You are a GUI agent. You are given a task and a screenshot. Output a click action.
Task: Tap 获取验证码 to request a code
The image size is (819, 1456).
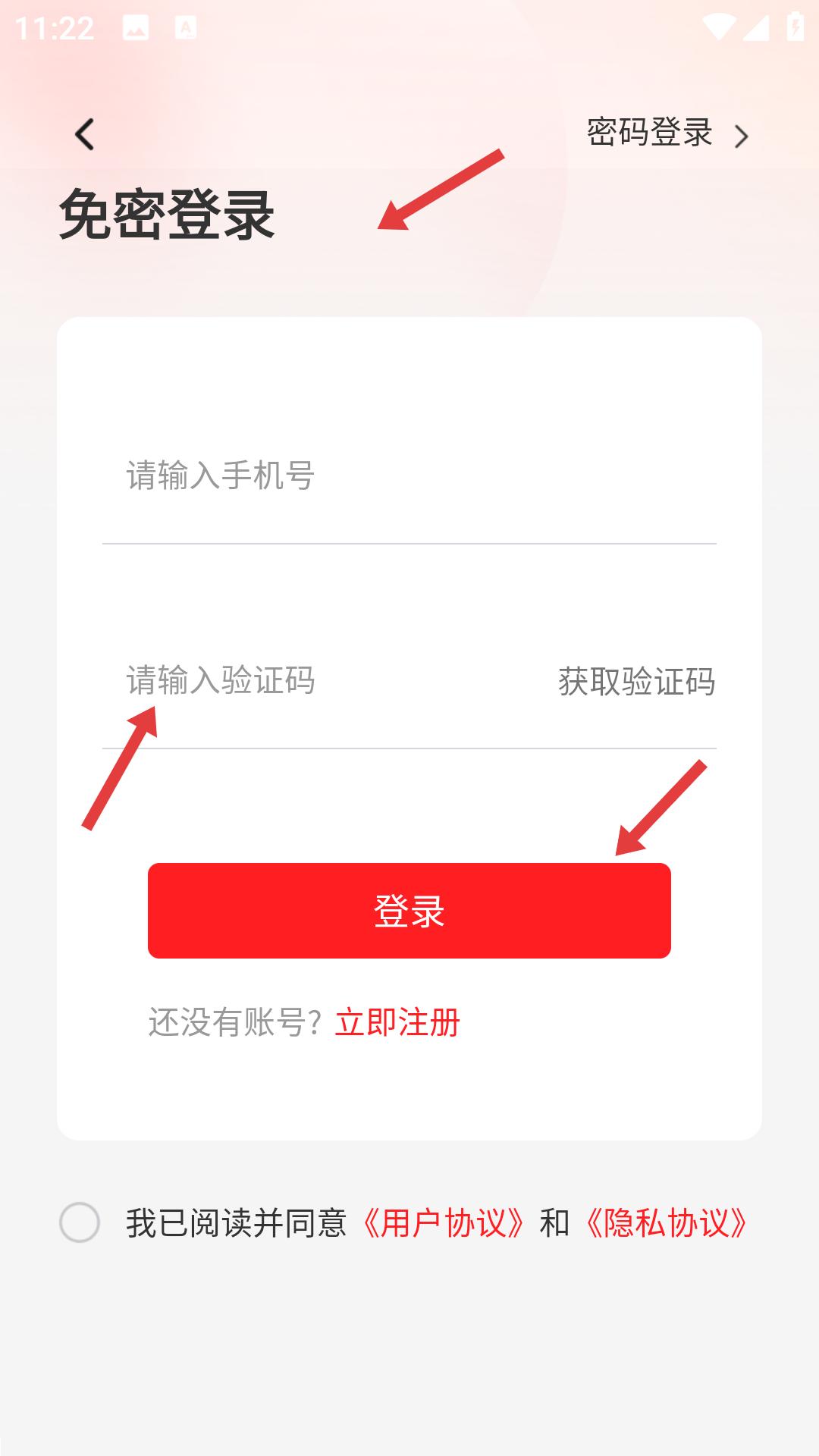coord(636,682)
